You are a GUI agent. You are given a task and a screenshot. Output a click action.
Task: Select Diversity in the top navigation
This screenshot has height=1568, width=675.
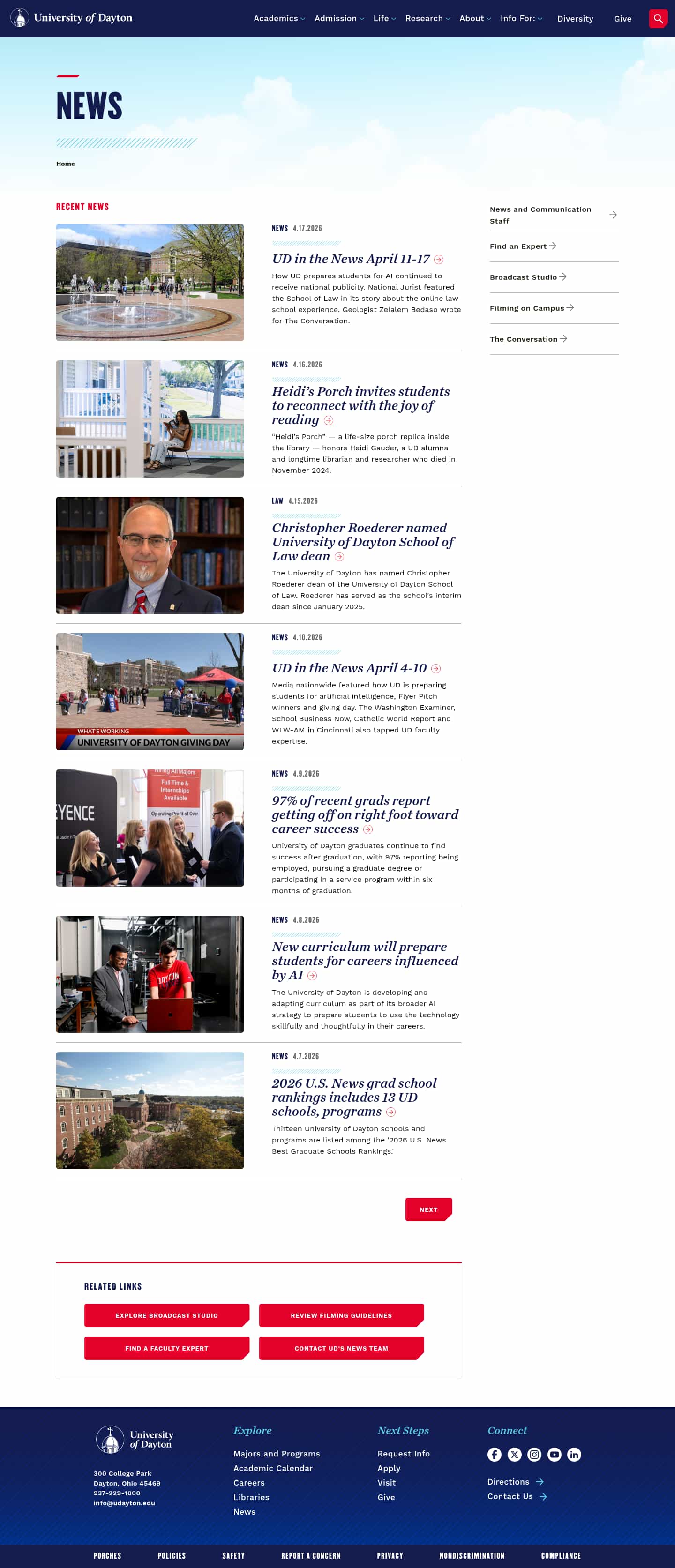(x=575, y=18)
